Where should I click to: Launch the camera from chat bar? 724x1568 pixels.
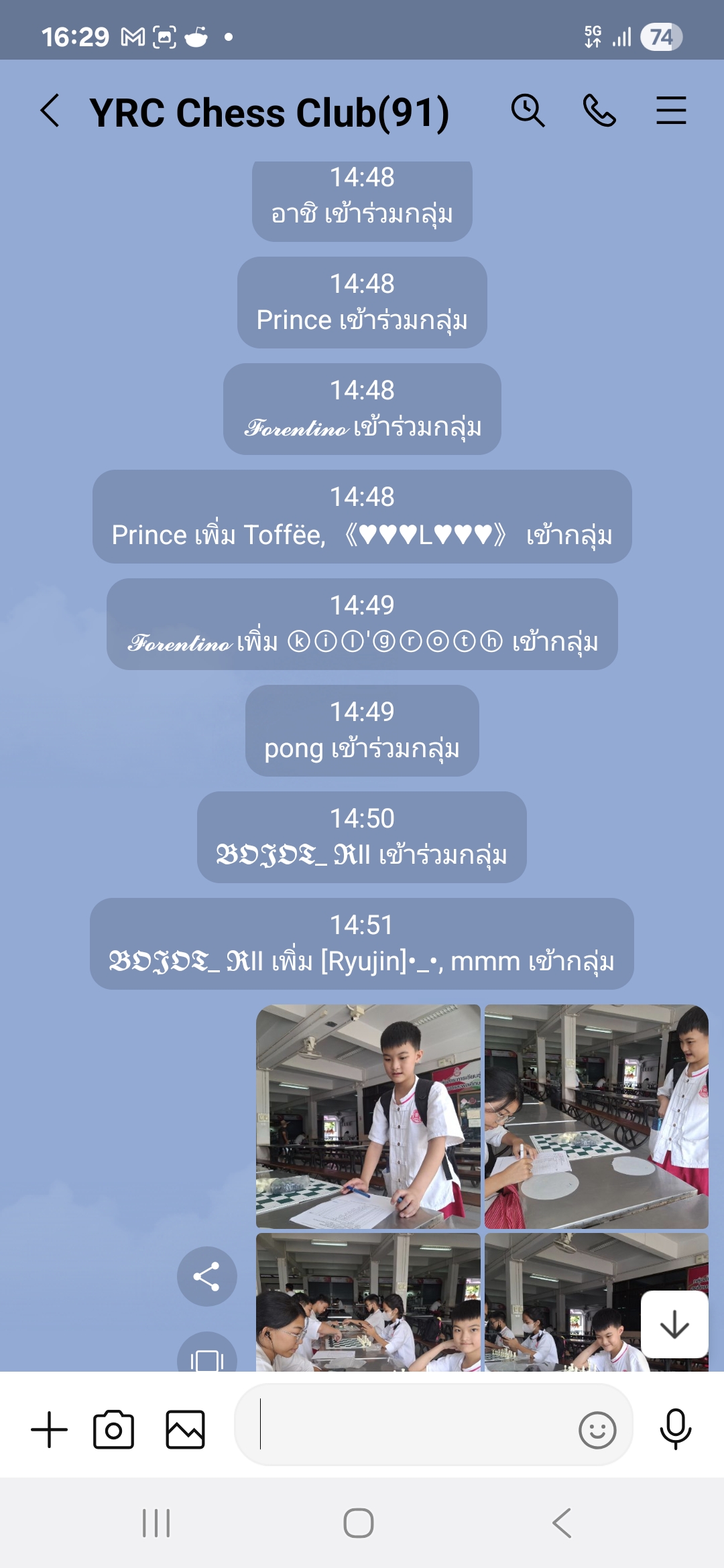(113, 1430)
